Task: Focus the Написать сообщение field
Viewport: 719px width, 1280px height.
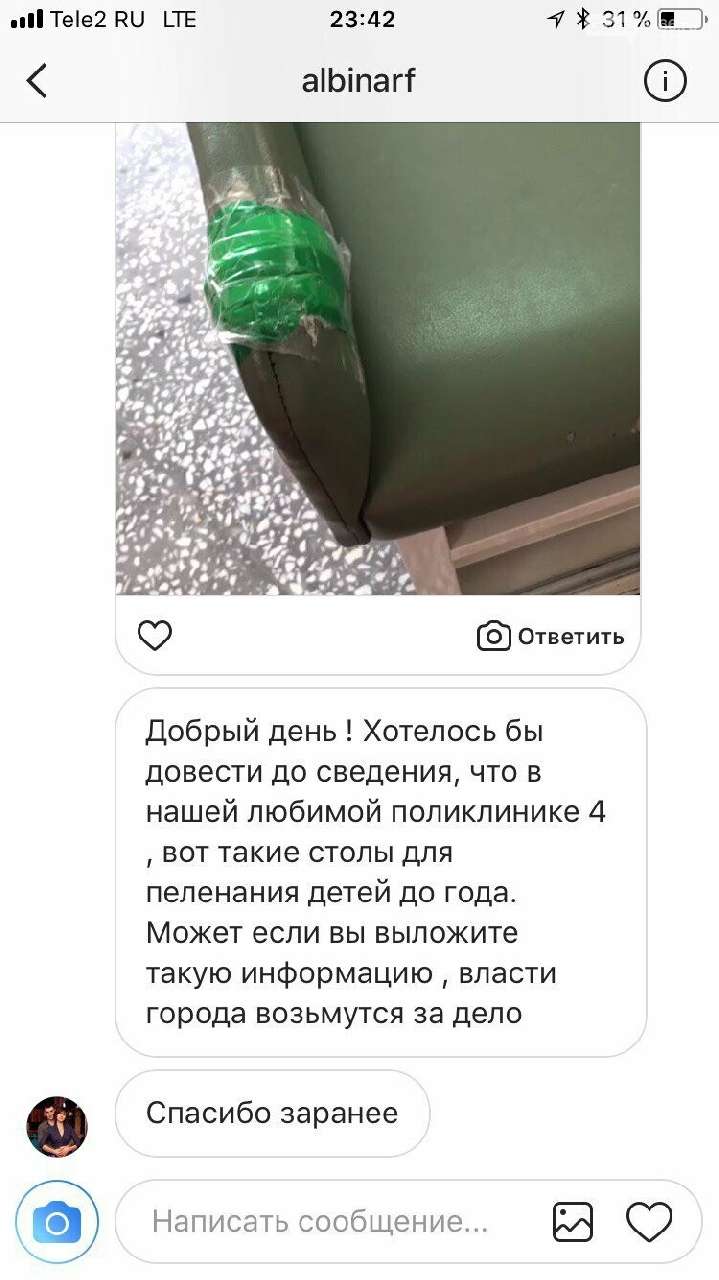Action: [320, 1222]
